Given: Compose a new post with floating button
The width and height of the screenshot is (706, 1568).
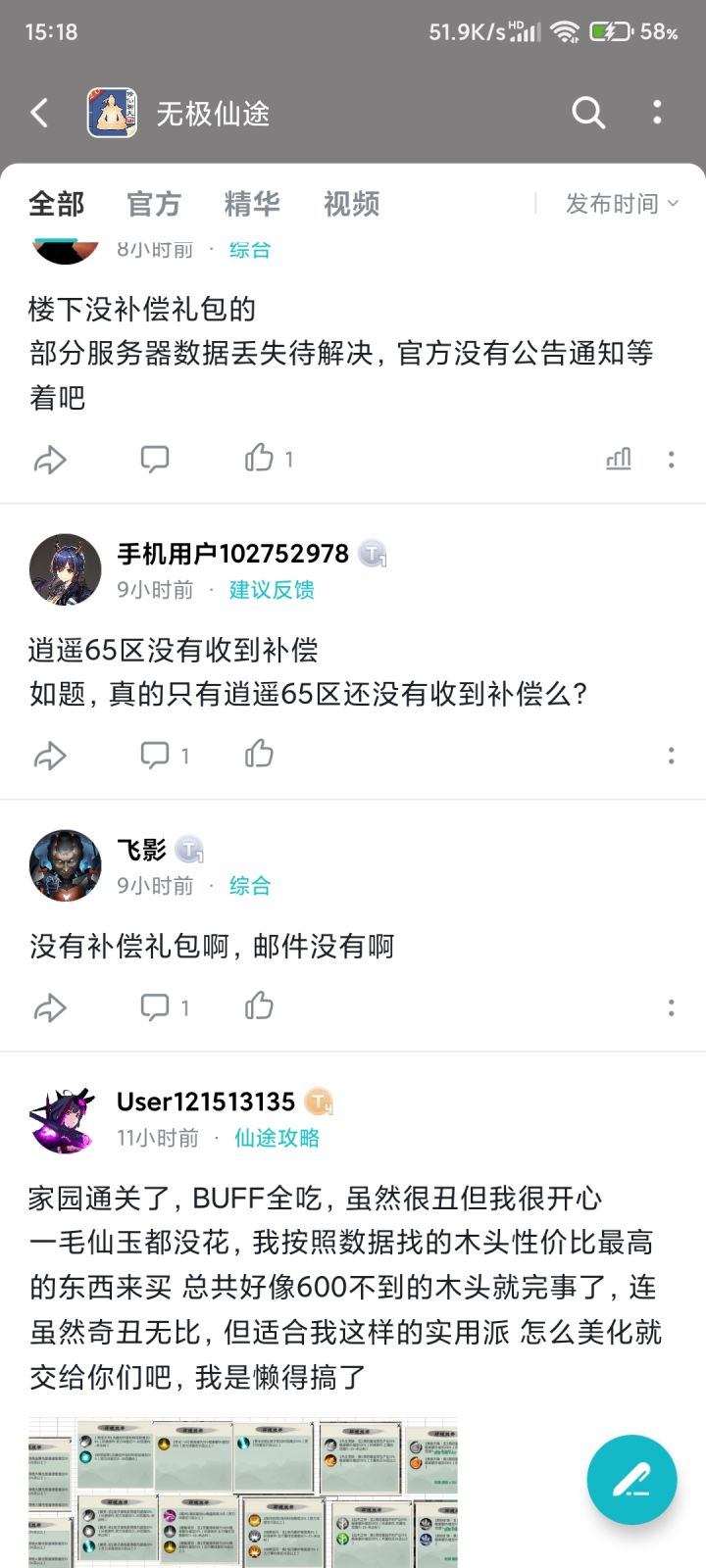Looking at the screenshot, I should pyautogui.click(x=632, y=1480).
